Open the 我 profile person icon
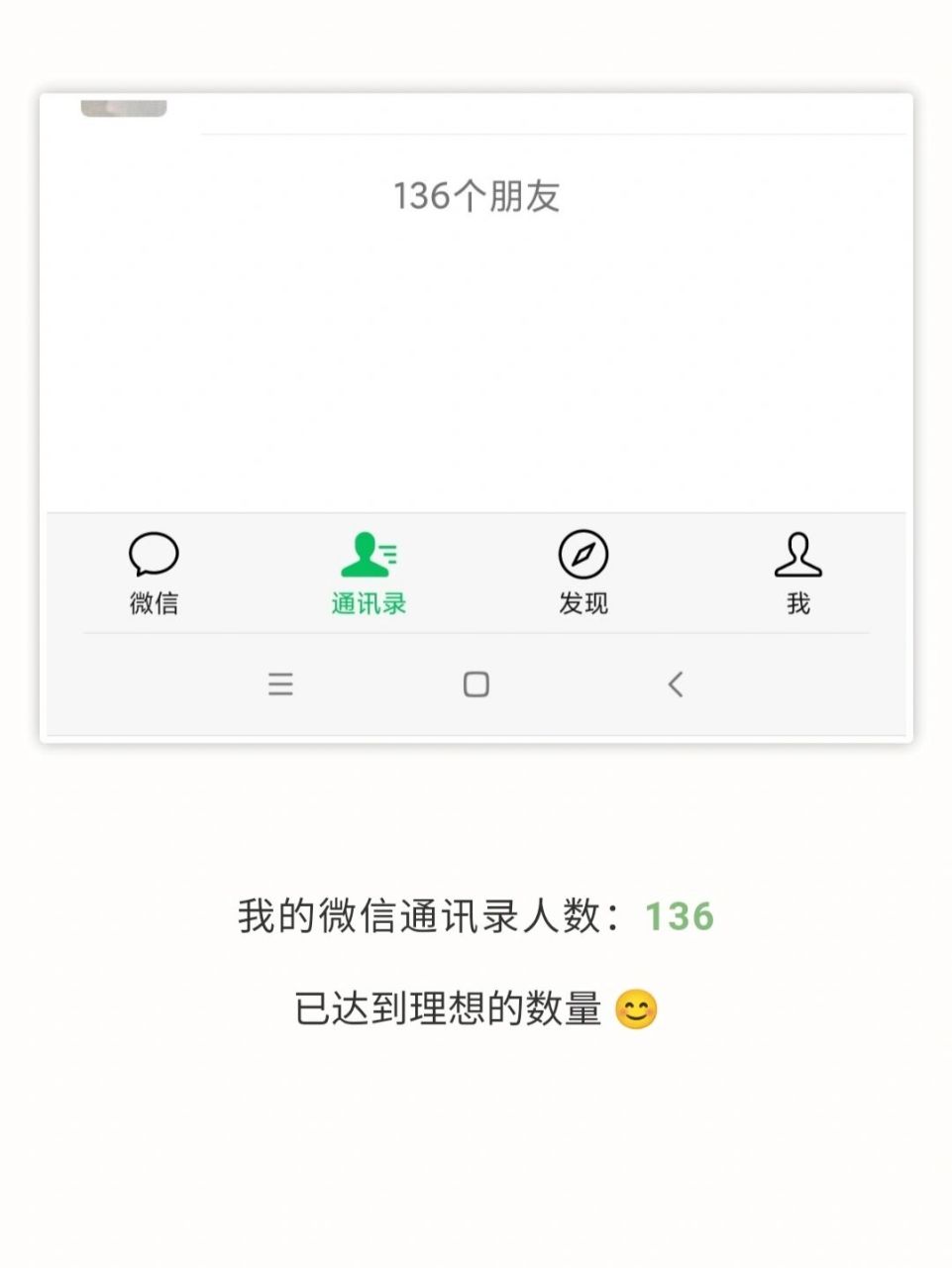 coord(799,557)
